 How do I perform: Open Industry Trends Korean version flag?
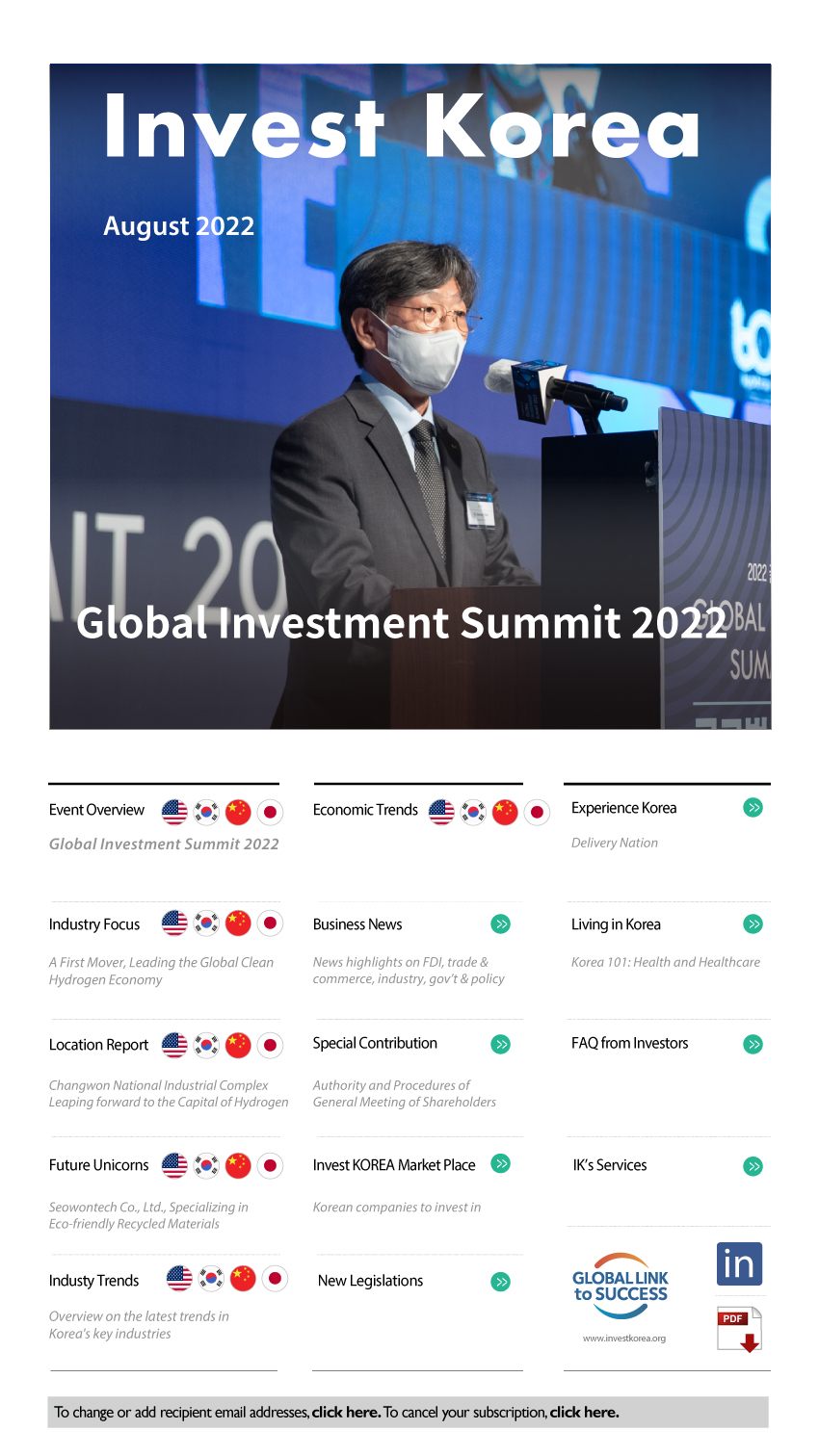click(x=211, y=1279)
